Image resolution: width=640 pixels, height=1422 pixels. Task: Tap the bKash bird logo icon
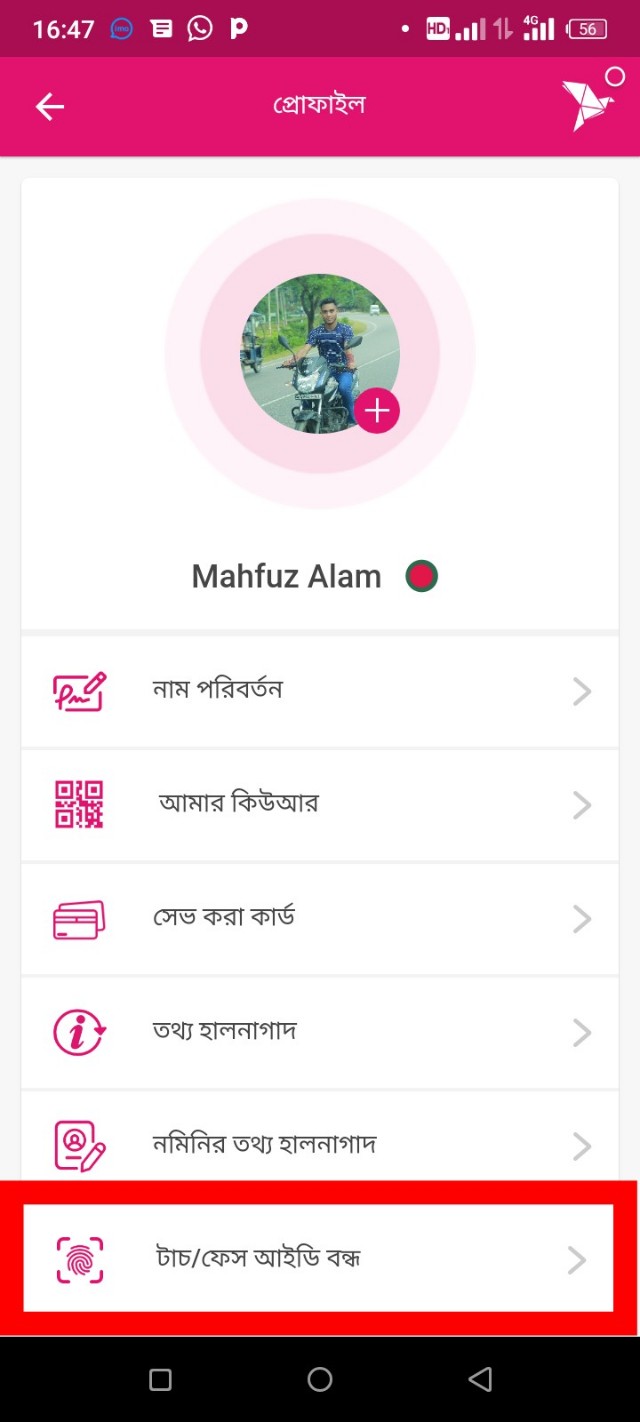[x=587, y=104]
